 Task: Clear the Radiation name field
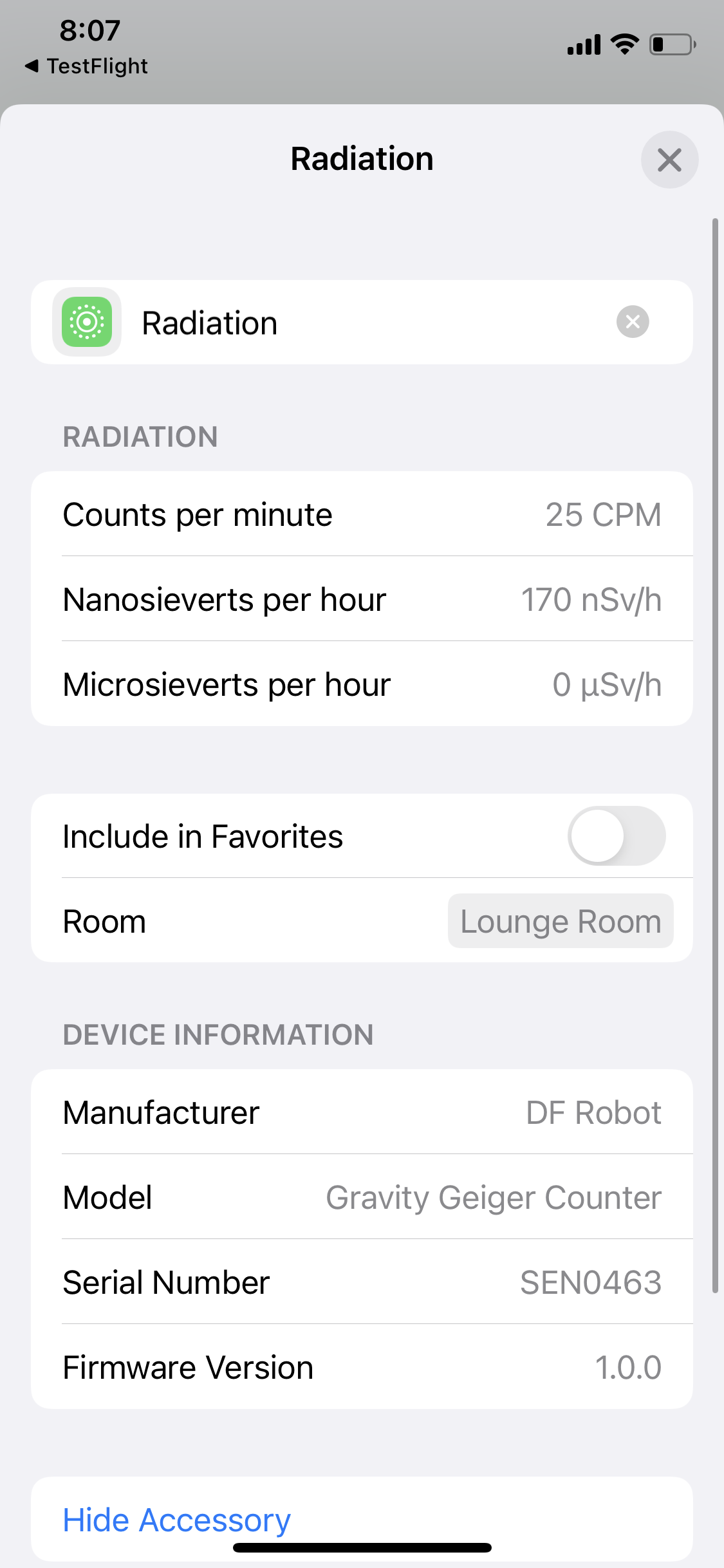[x=633, y=321]
